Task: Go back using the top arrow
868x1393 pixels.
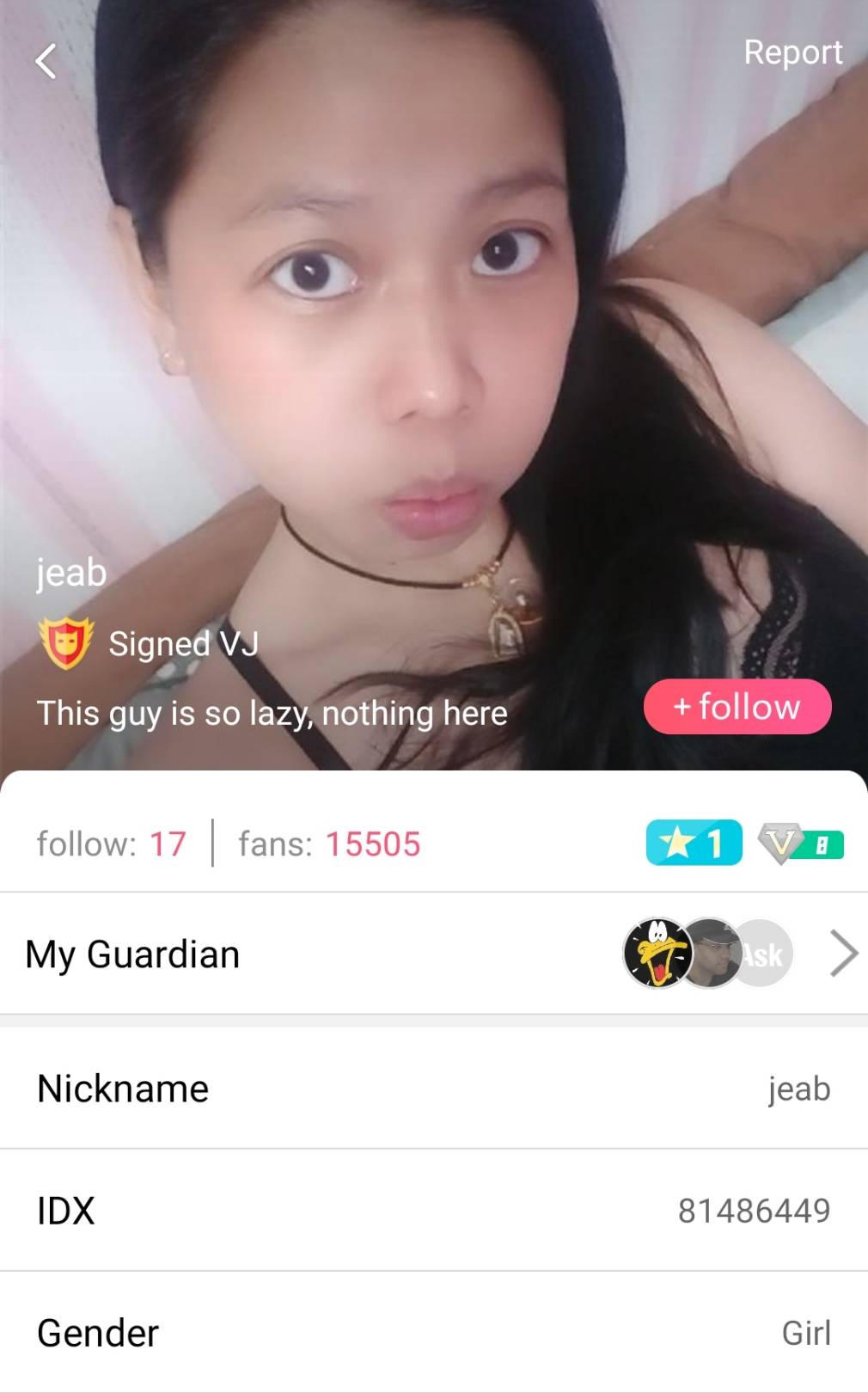Action: tap(46, 61)
